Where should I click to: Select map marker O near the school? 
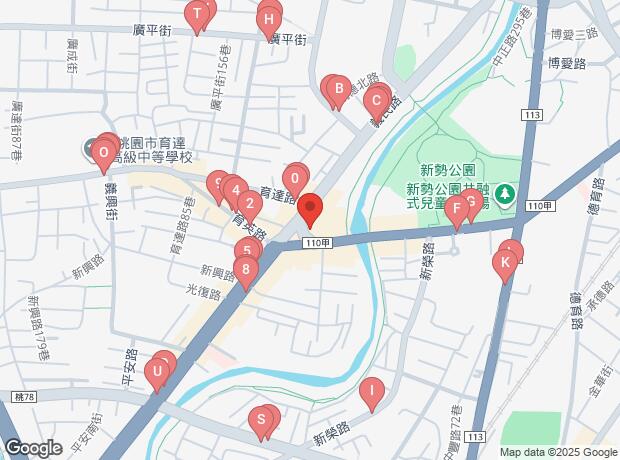[x=102, y=153]
